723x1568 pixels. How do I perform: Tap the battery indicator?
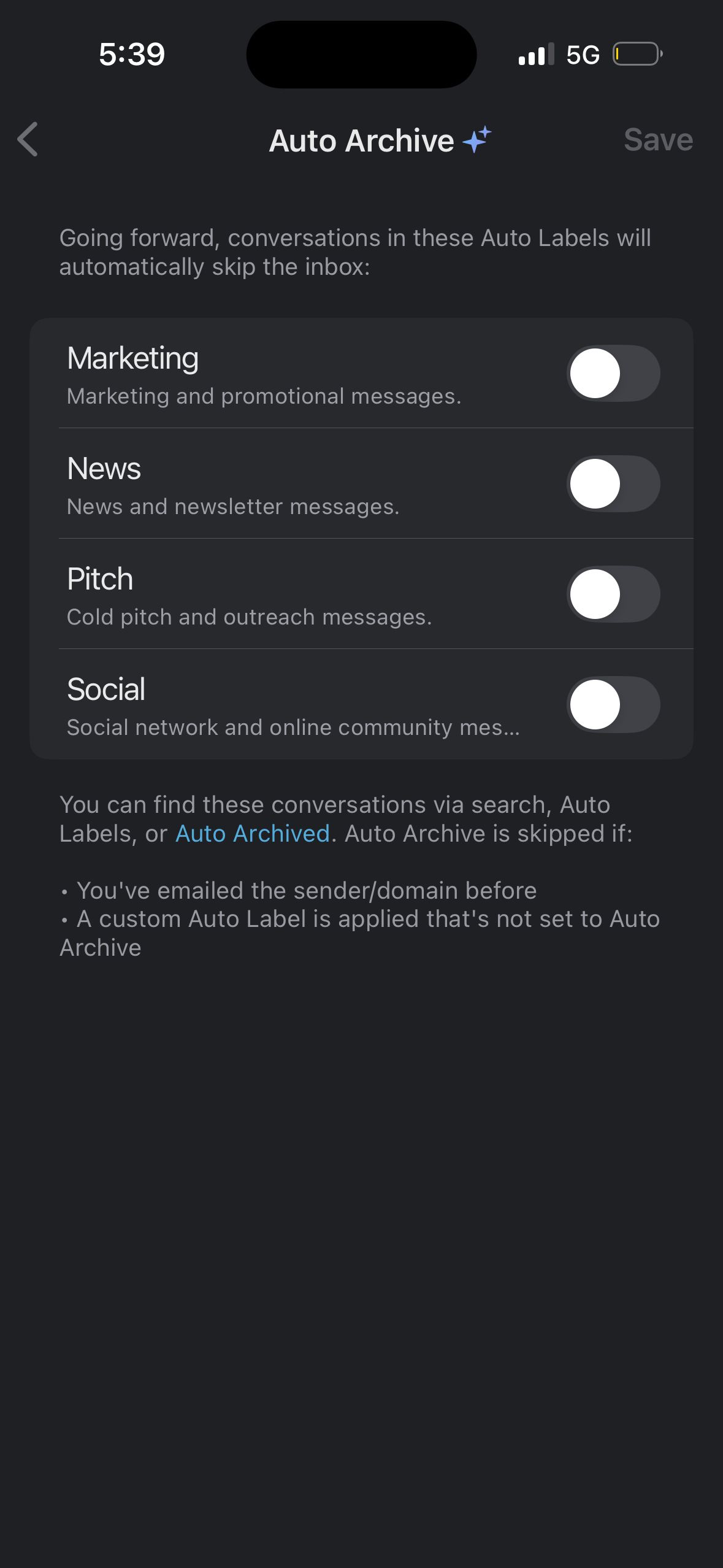click(x=636, y=54)
